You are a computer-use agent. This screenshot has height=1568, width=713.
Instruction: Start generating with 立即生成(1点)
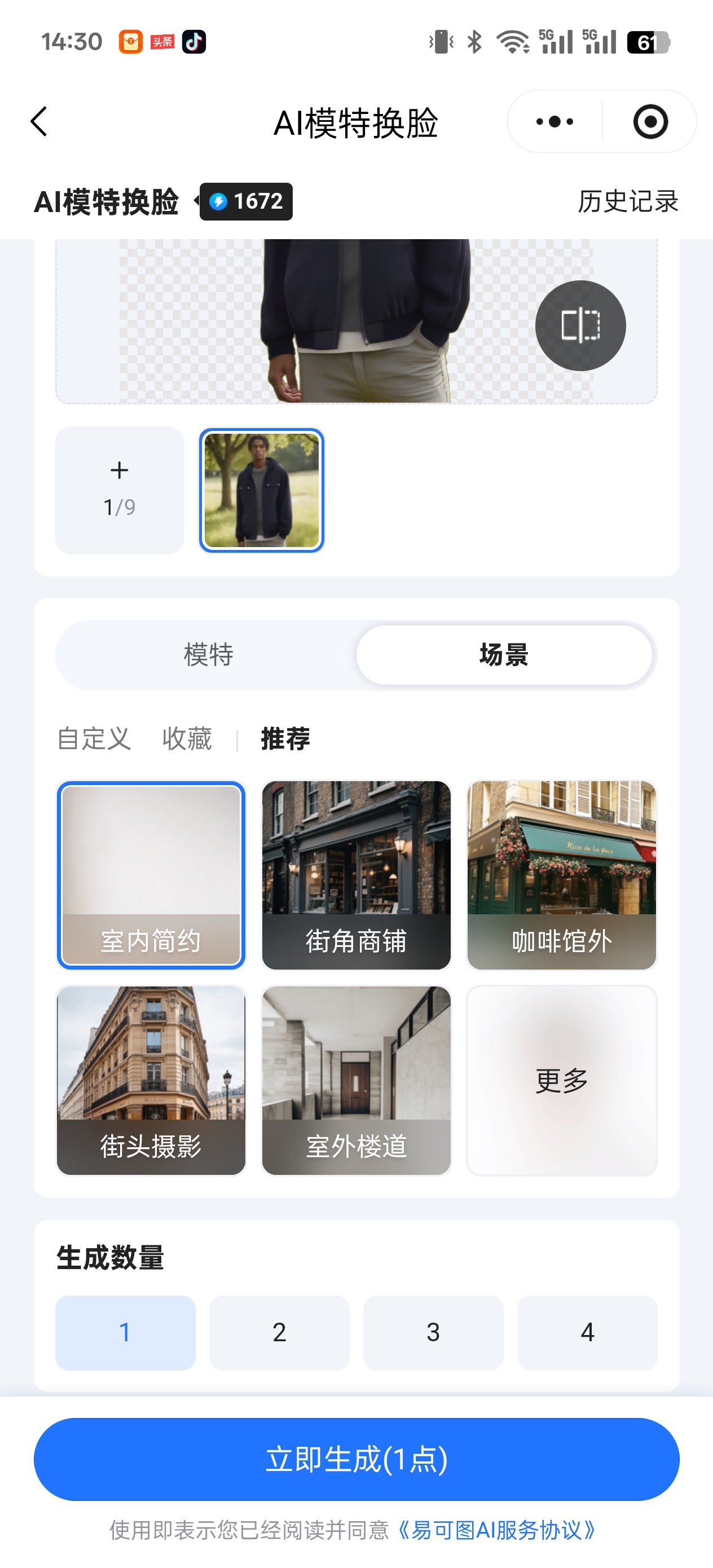[x=356, y=1459]
